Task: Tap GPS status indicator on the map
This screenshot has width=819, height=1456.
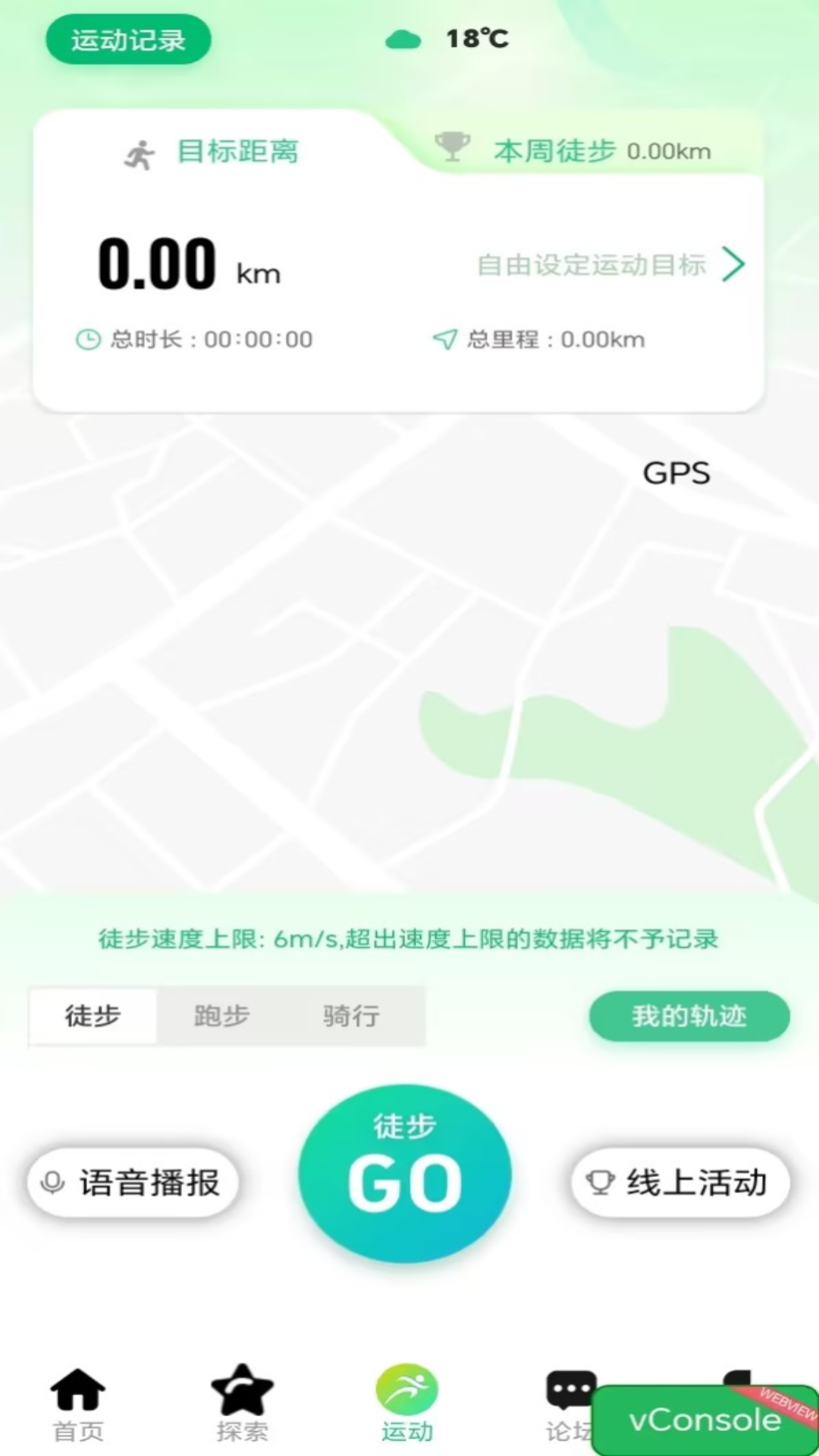Action: (677, 472)
